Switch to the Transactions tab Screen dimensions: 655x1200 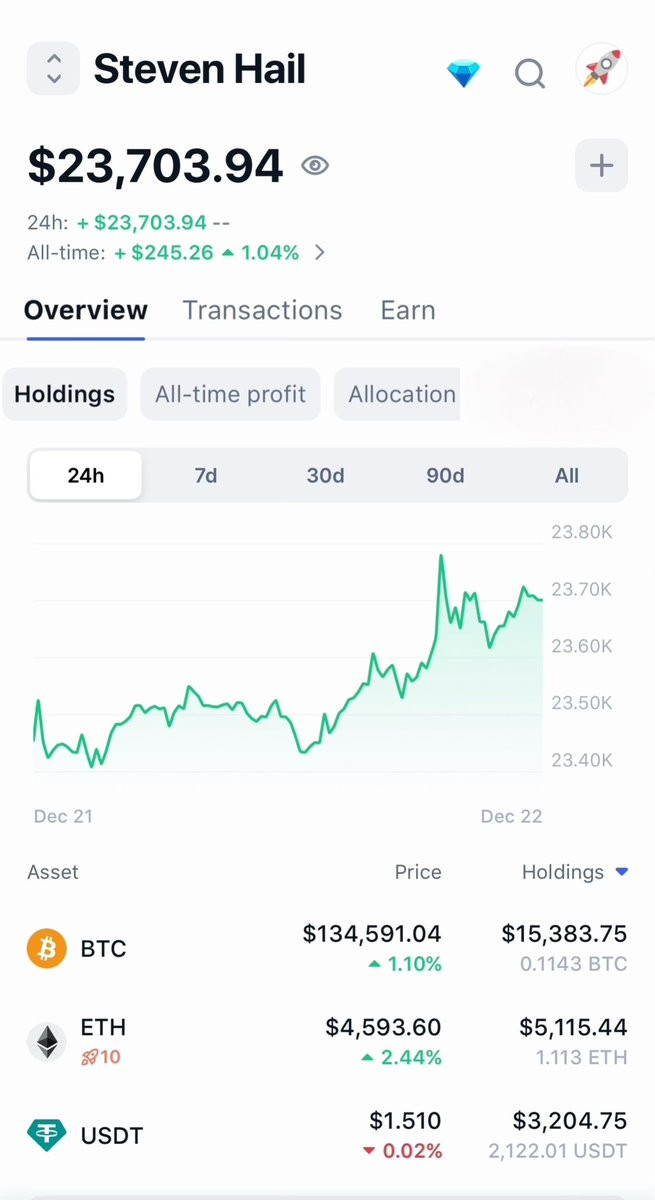pos(262,310)
